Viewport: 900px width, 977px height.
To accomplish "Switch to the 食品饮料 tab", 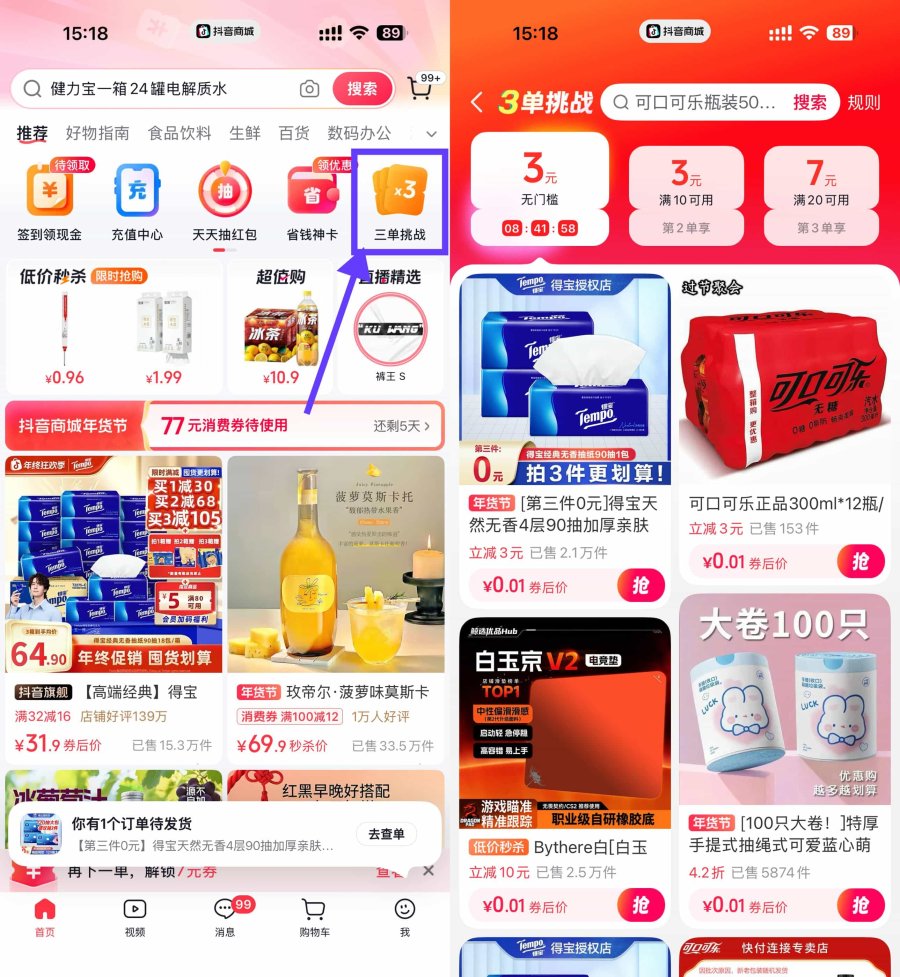I will [180, 133].
